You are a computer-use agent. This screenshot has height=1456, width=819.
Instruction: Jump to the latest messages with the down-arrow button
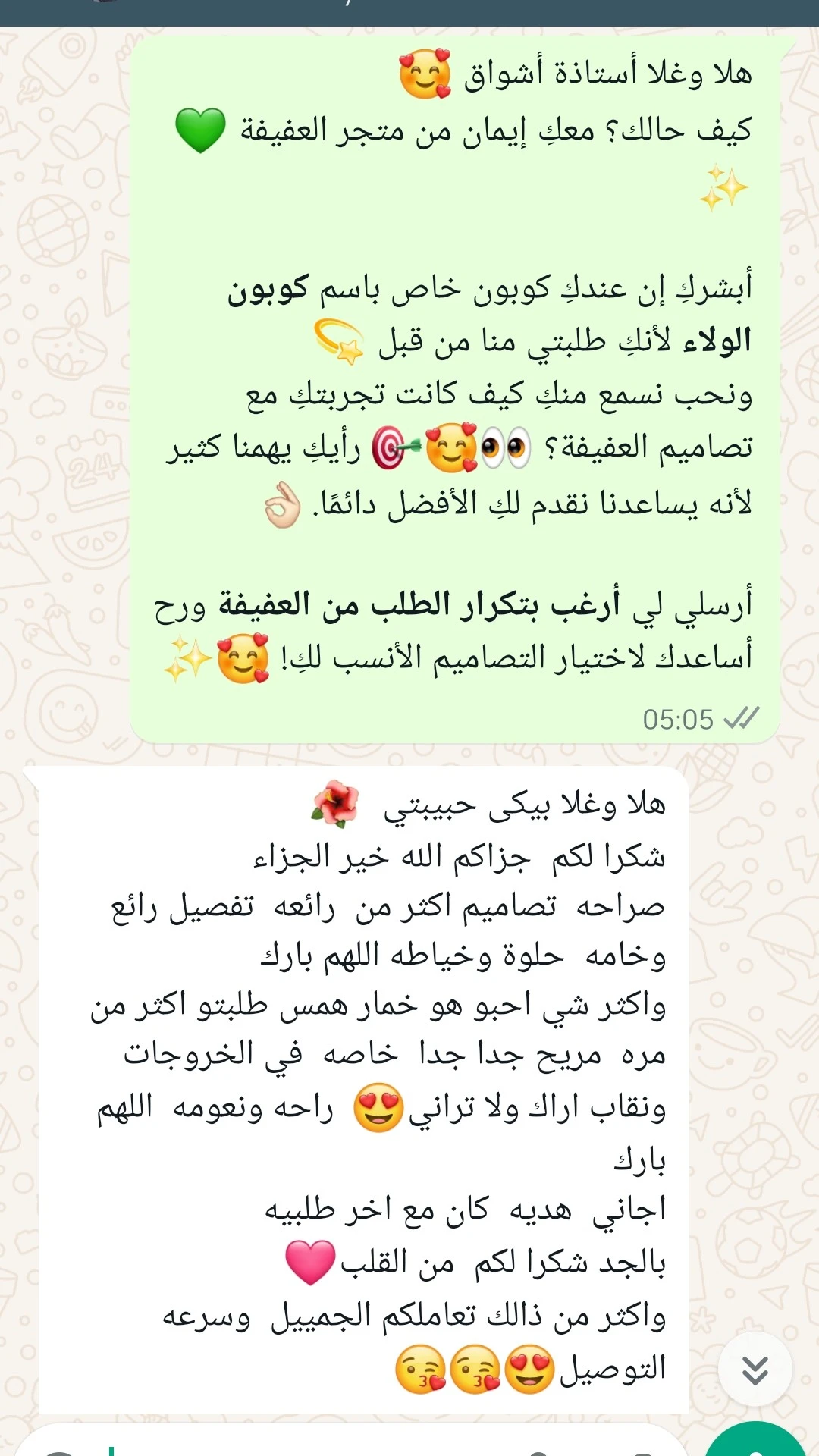(x=755, y=1370)
